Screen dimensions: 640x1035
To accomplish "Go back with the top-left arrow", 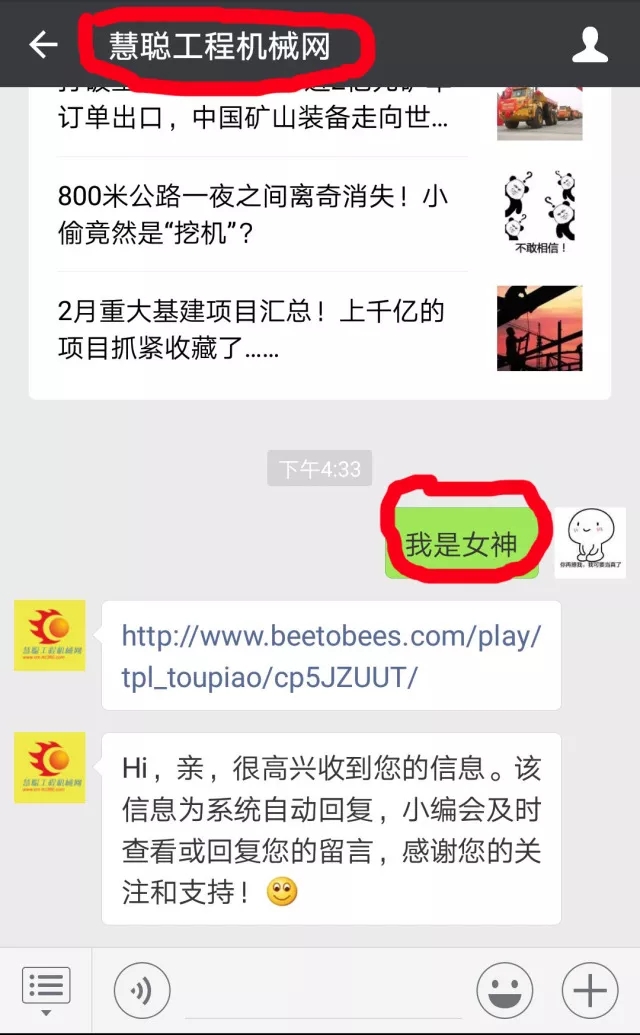I will pyautogui.click(x=43, y=45).
